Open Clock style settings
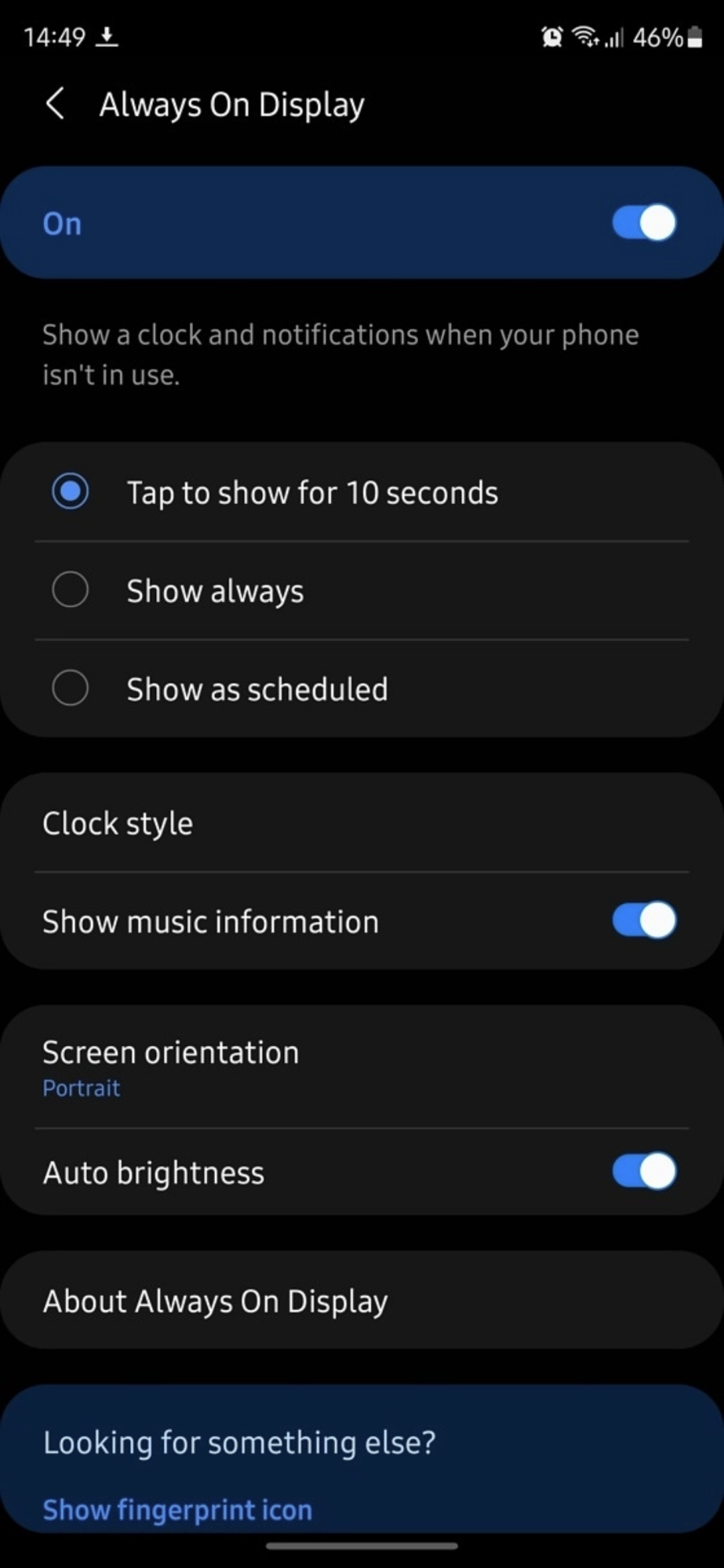The width and height of the screenshot is (724, 1568). coord(118,823)
